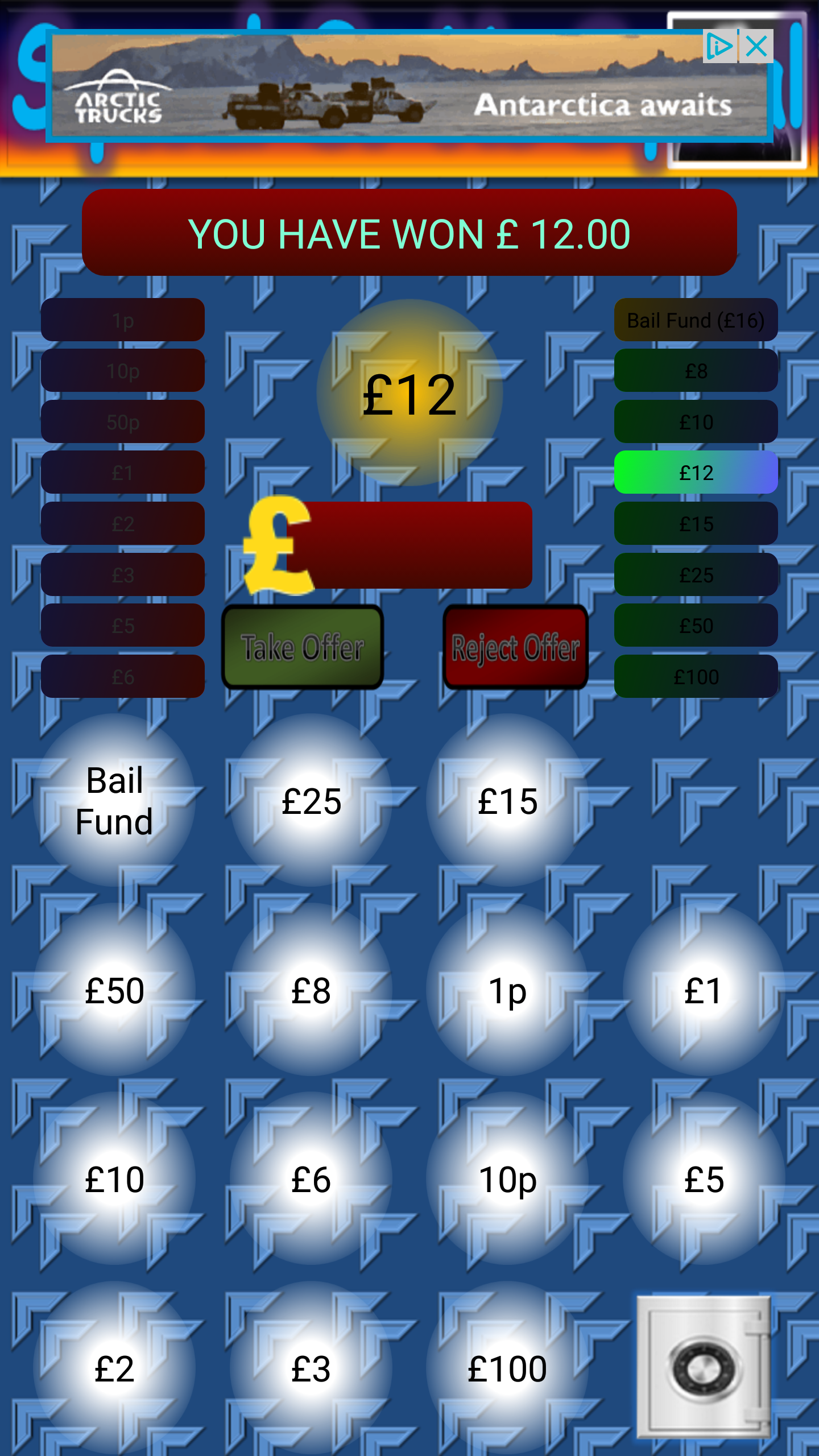Pick the 10p ball
This screenshot has height=1456, width=819.
507,1179
